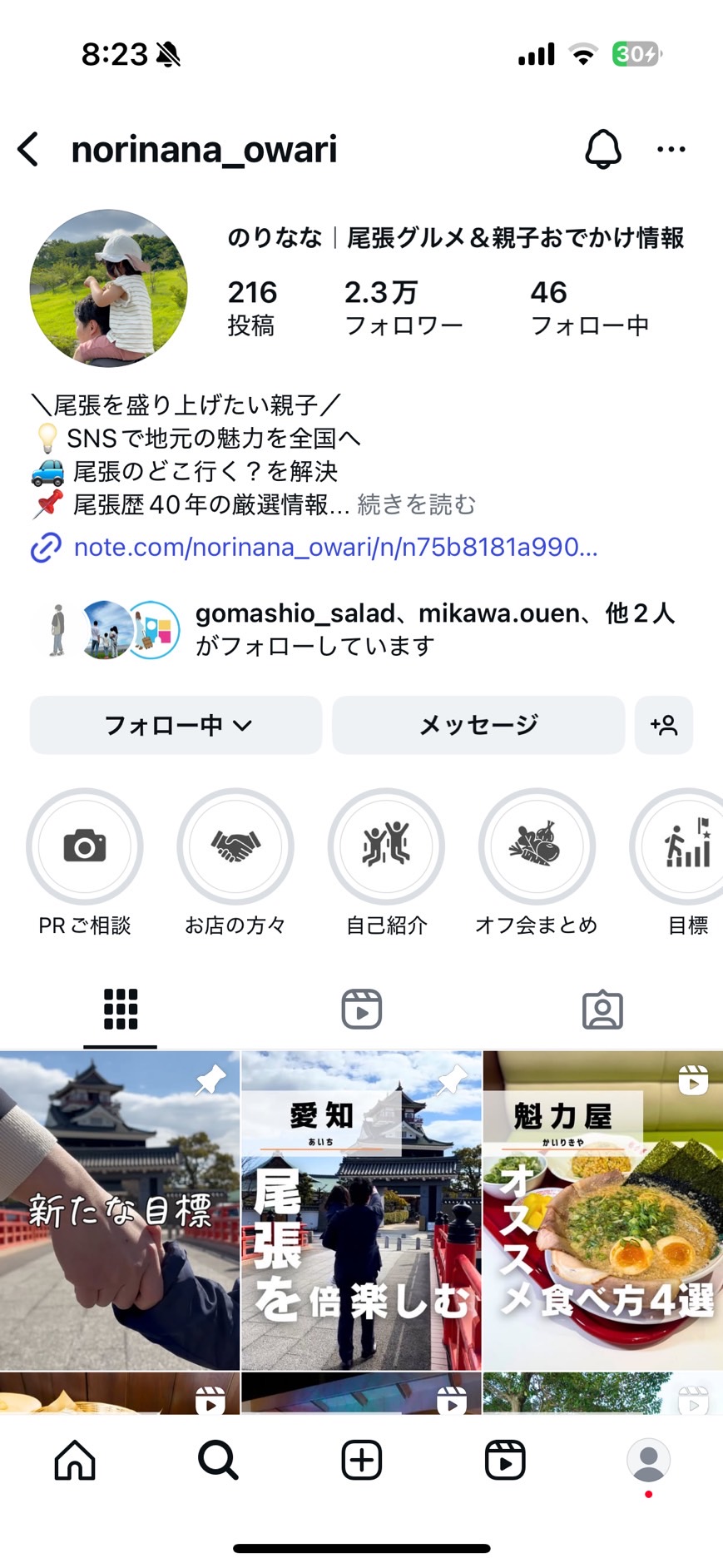View the 46 following list
This screenshot has width=723, height=1568.
pyautogui.click(x=589, y=307)
